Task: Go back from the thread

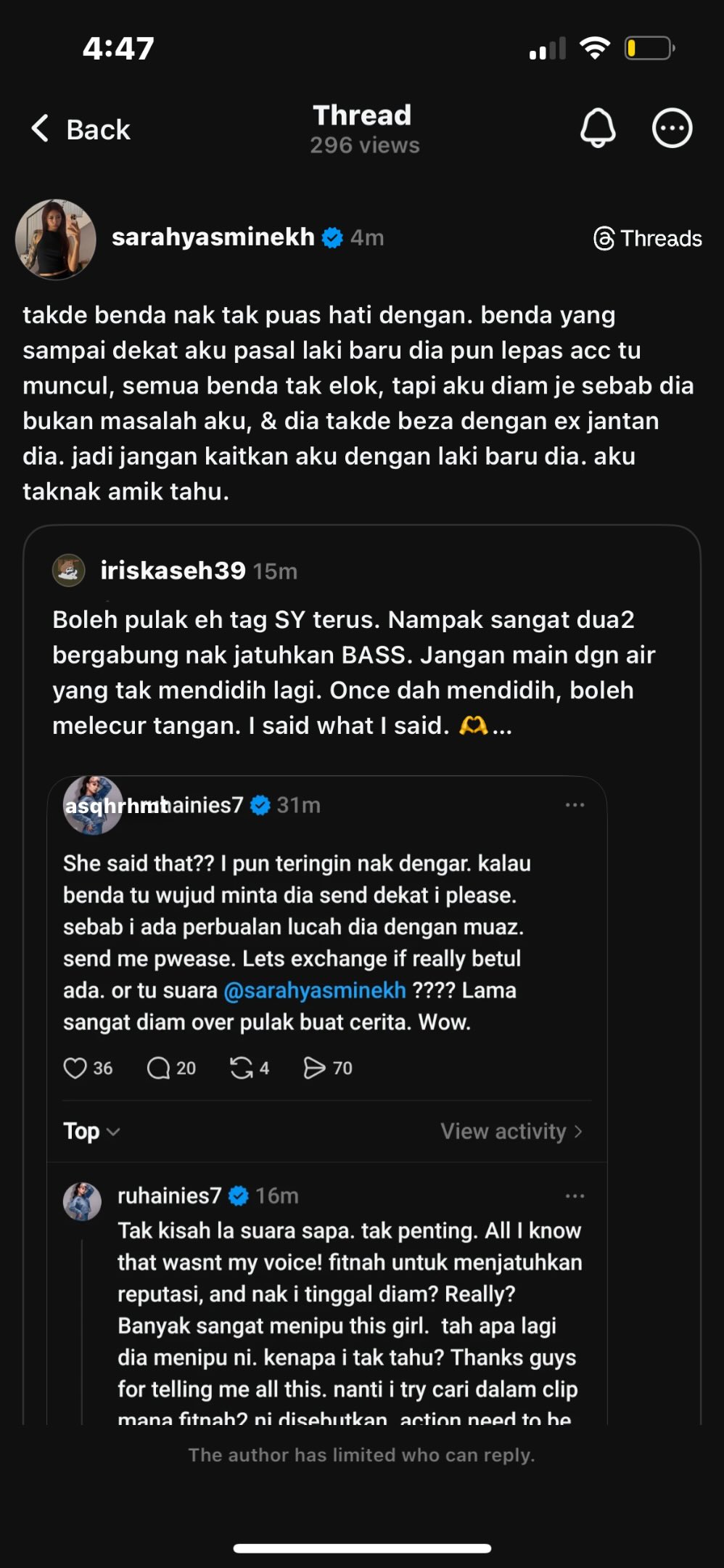Action: pyautogui.click(x=81, y=129)
